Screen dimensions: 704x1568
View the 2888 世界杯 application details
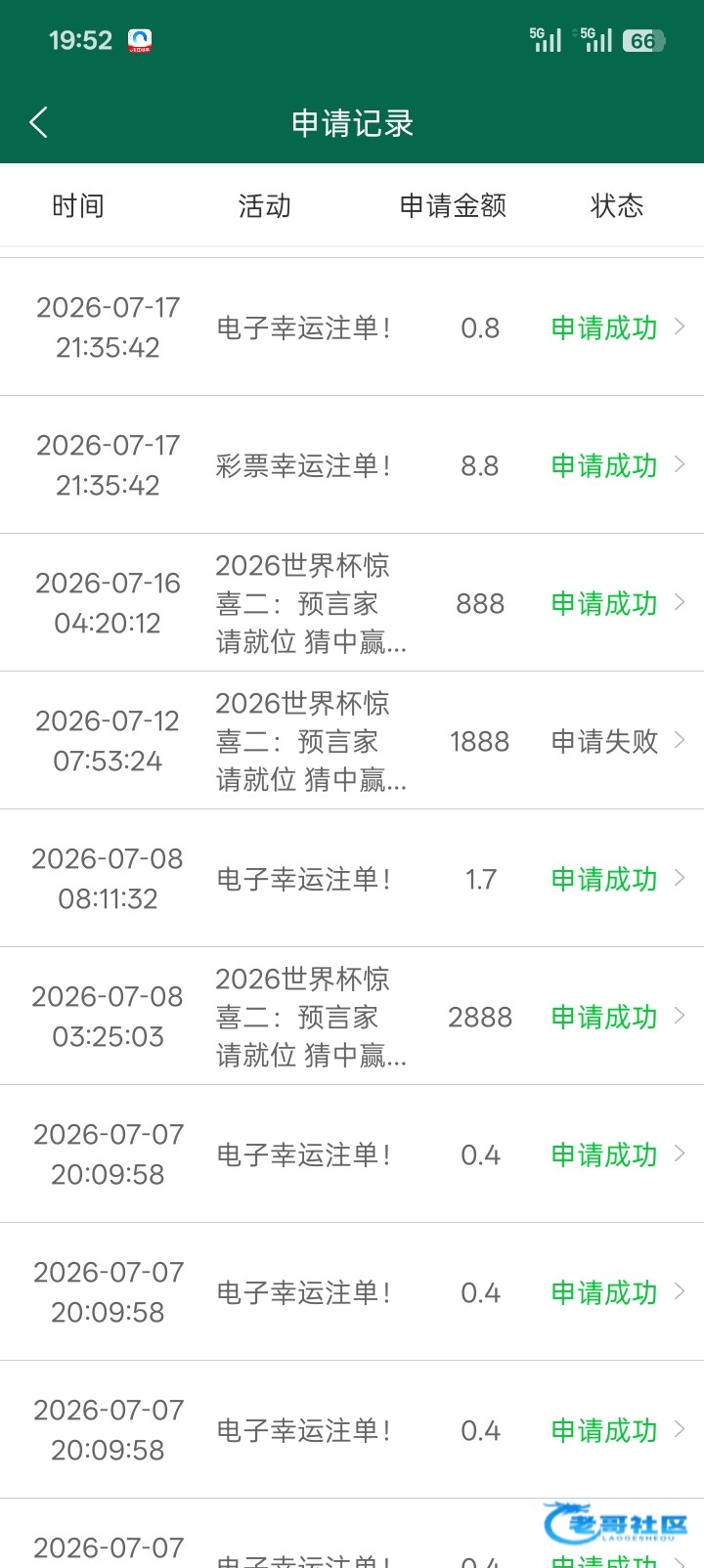352,1017
